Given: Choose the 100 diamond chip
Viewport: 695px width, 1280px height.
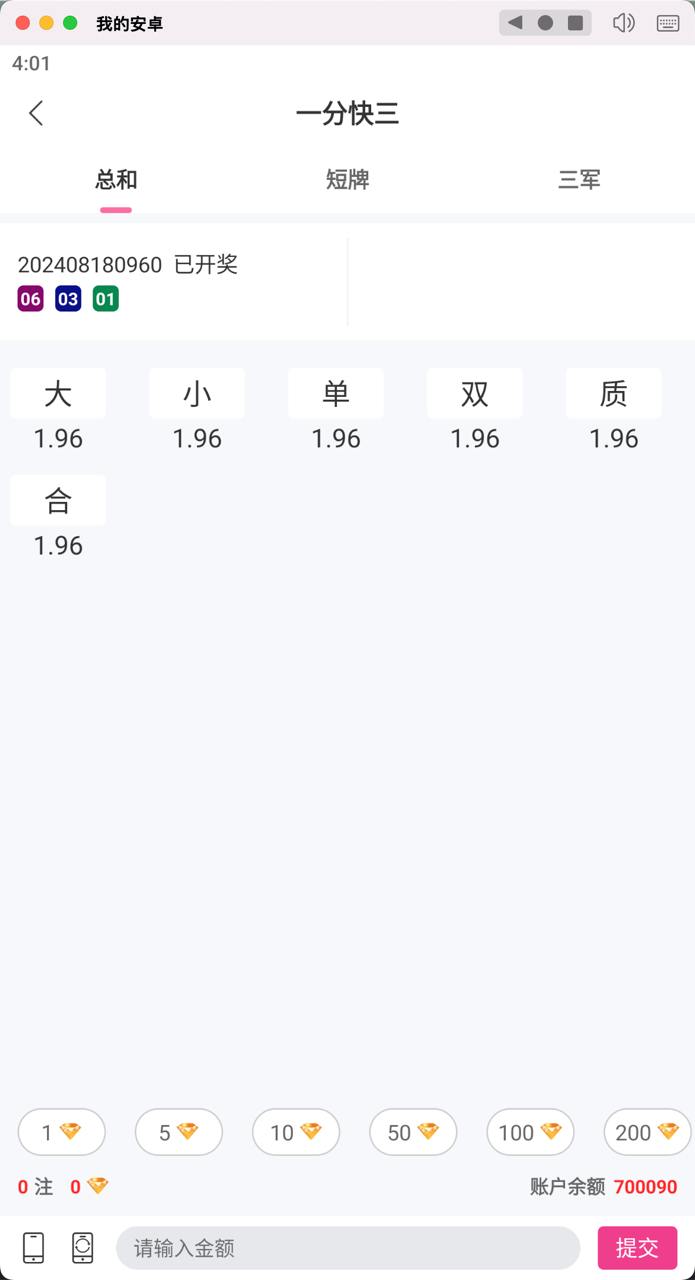Looking at the screenshot, I should [x=530, y=1132].
